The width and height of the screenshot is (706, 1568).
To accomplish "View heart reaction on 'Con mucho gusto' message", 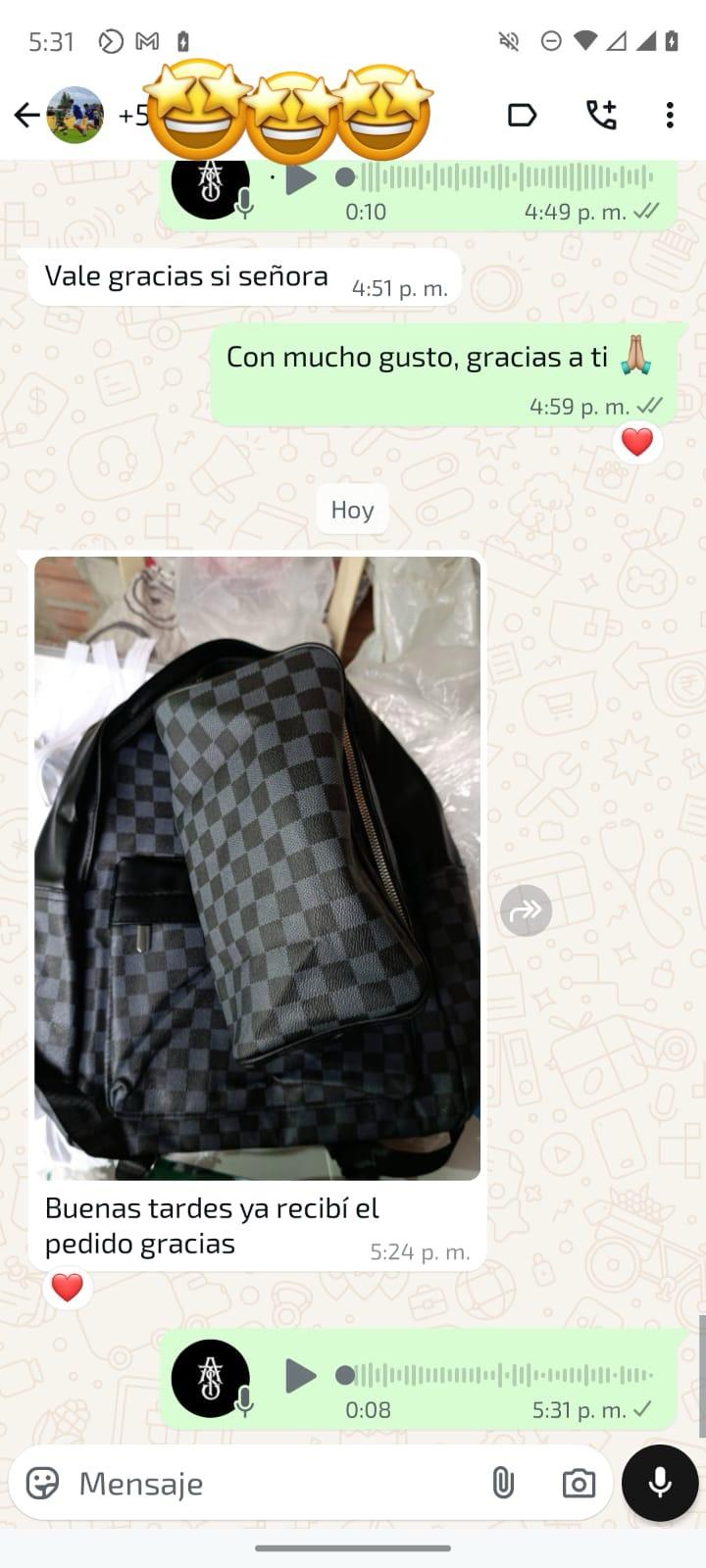I will (637, 442).
